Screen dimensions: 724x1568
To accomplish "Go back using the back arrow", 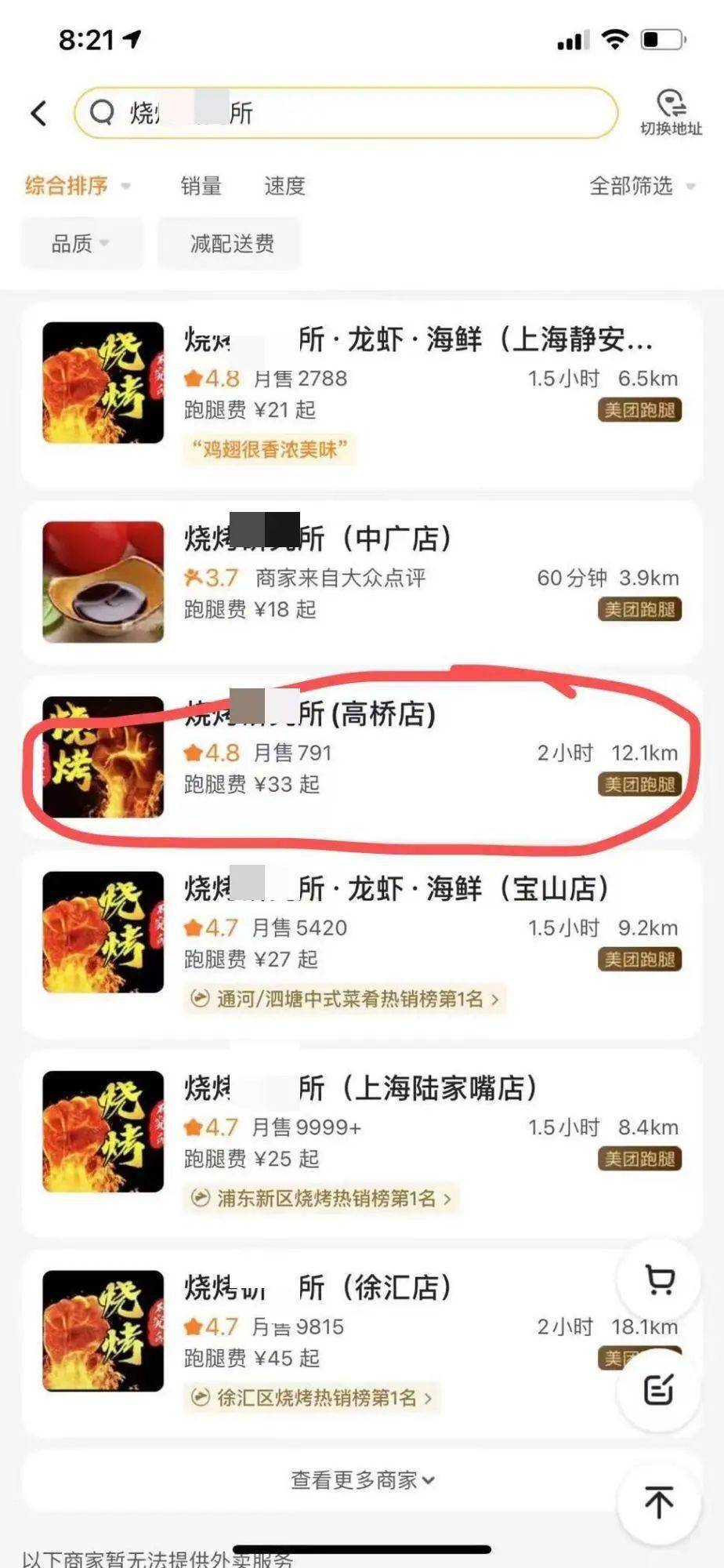I will 39,114.
